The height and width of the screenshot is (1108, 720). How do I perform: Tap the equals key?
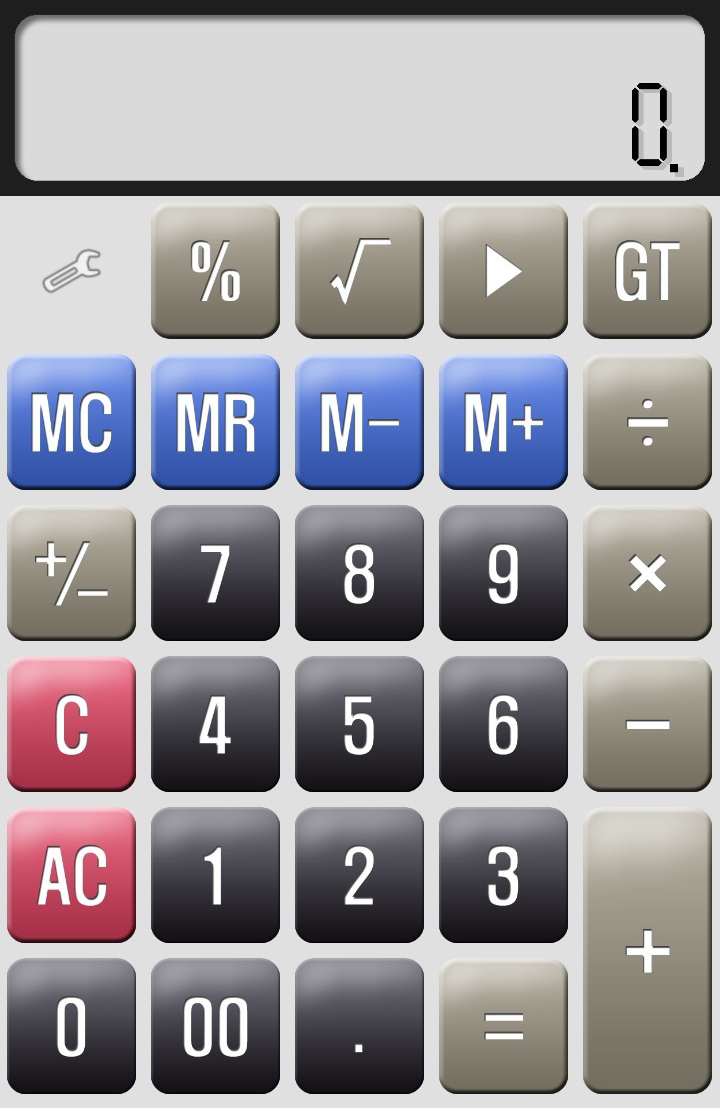tap(503, 1026)
